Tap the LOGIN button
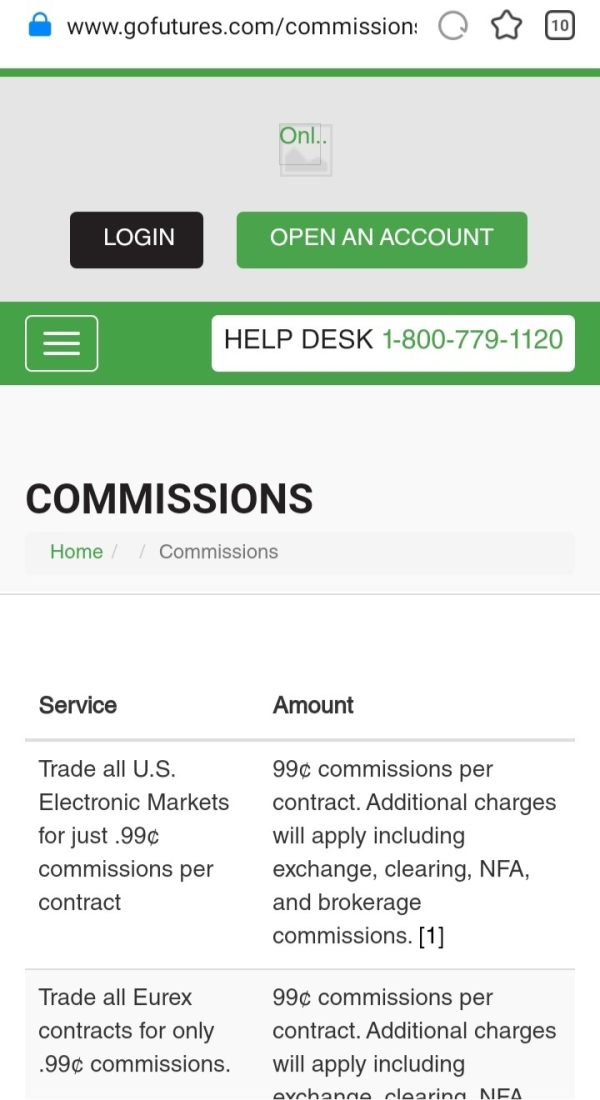 point(137,240)
